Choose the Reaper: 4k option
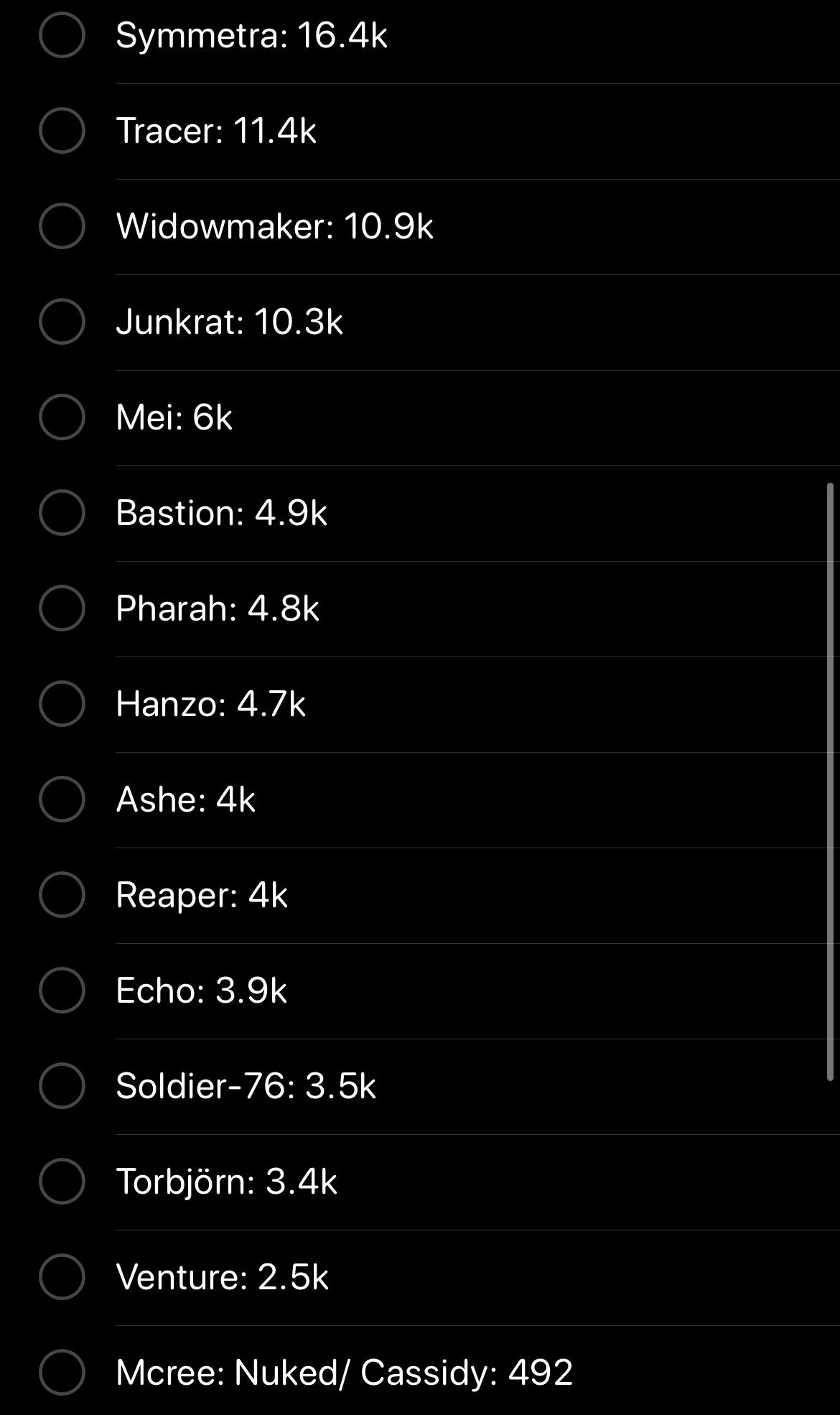The height and width of the screenshot is (1415, 840). tap(62, 895)
